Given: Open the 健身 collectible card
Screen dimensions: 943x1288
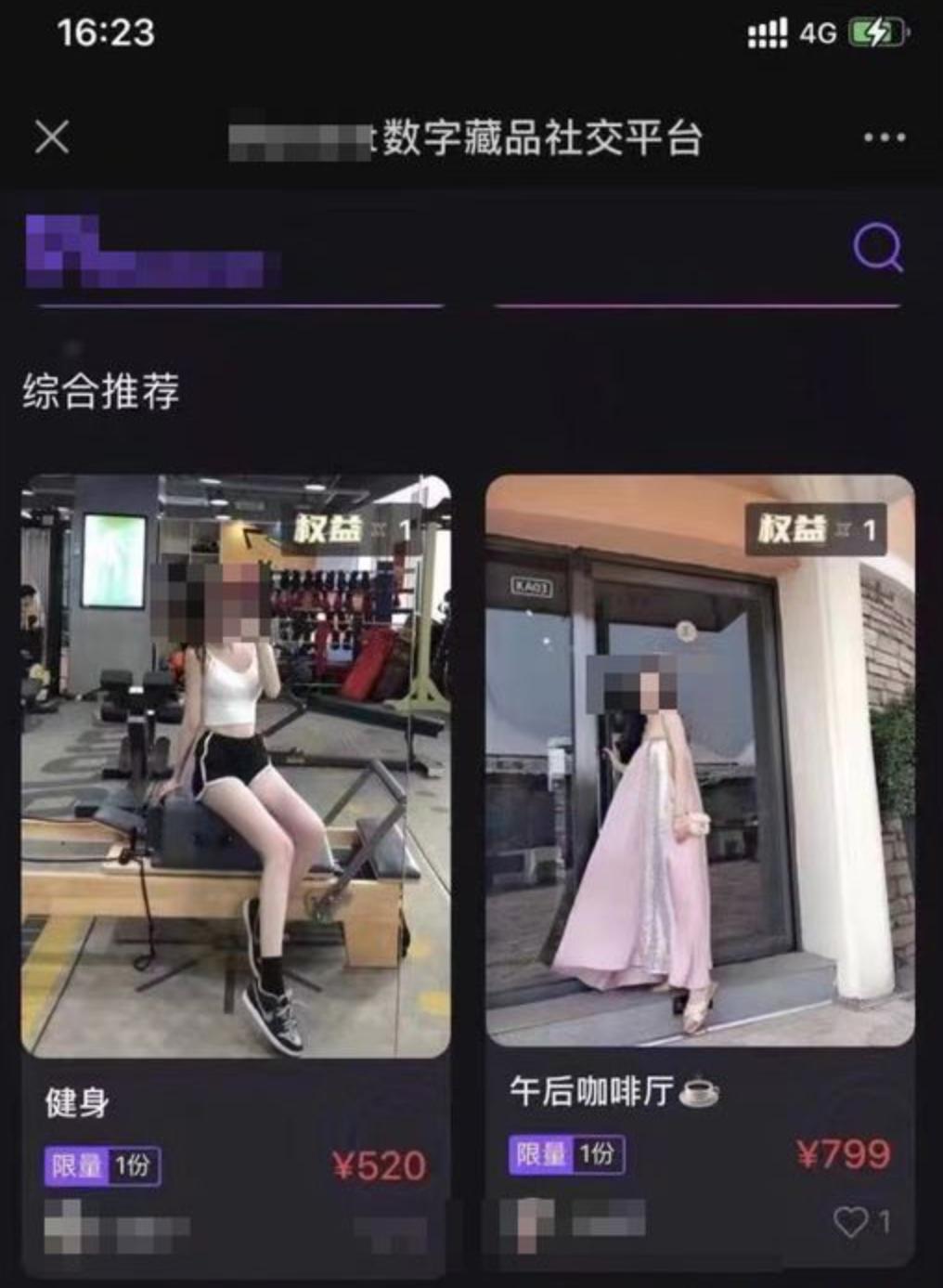Looking at the screenshot, I should click(x=236, y=766).
